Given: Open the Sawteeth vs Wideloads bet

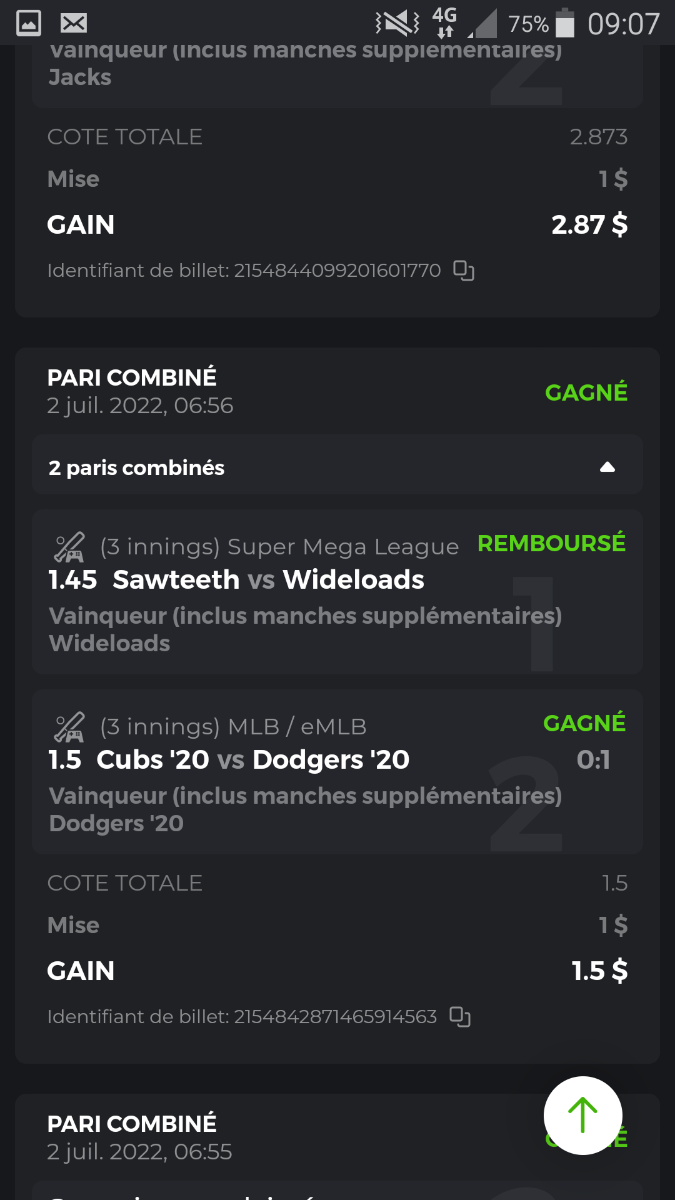Looking at the screenshot, I should 336,592.
